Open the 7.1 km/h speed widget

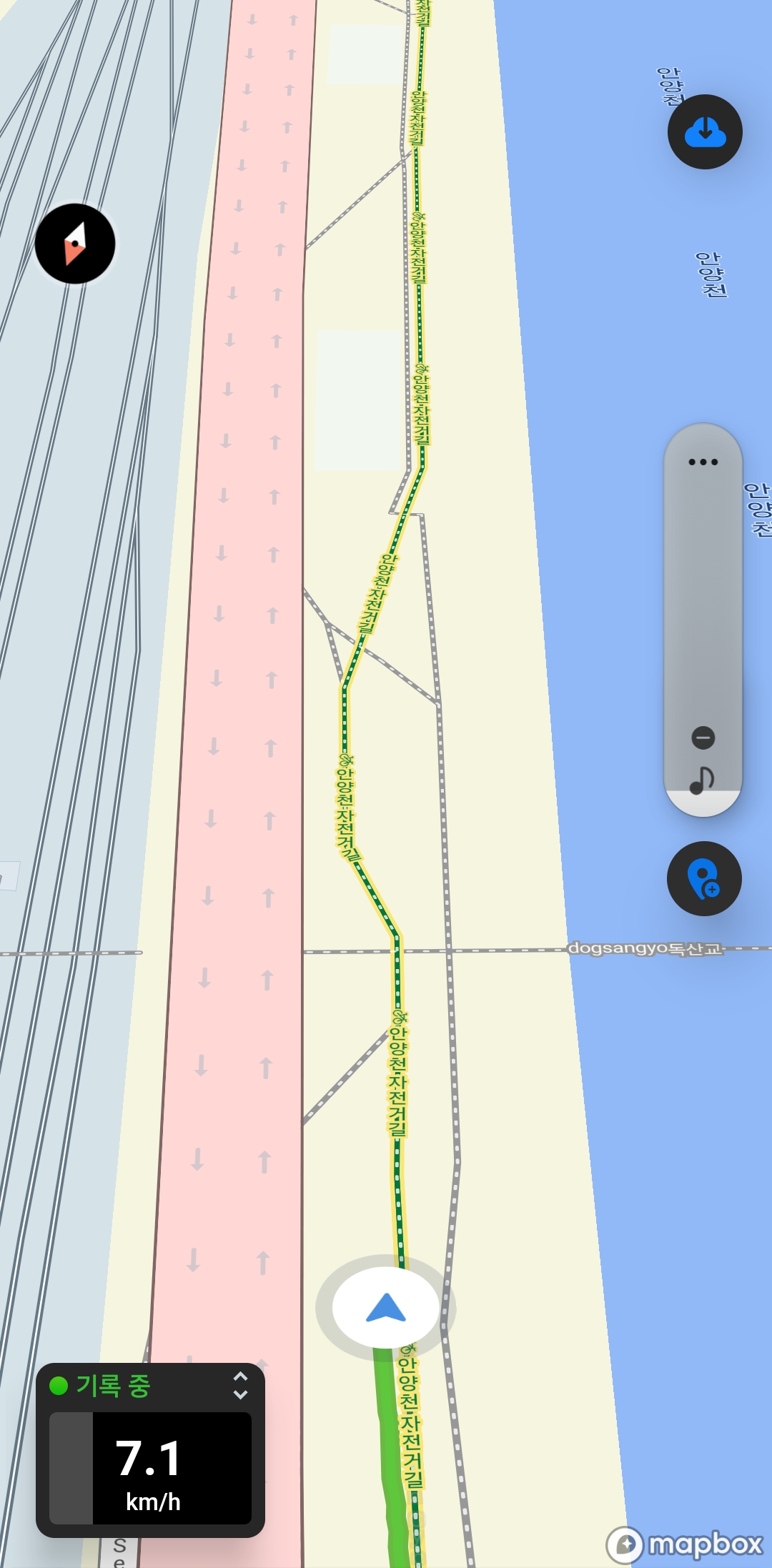[150, 1468]
